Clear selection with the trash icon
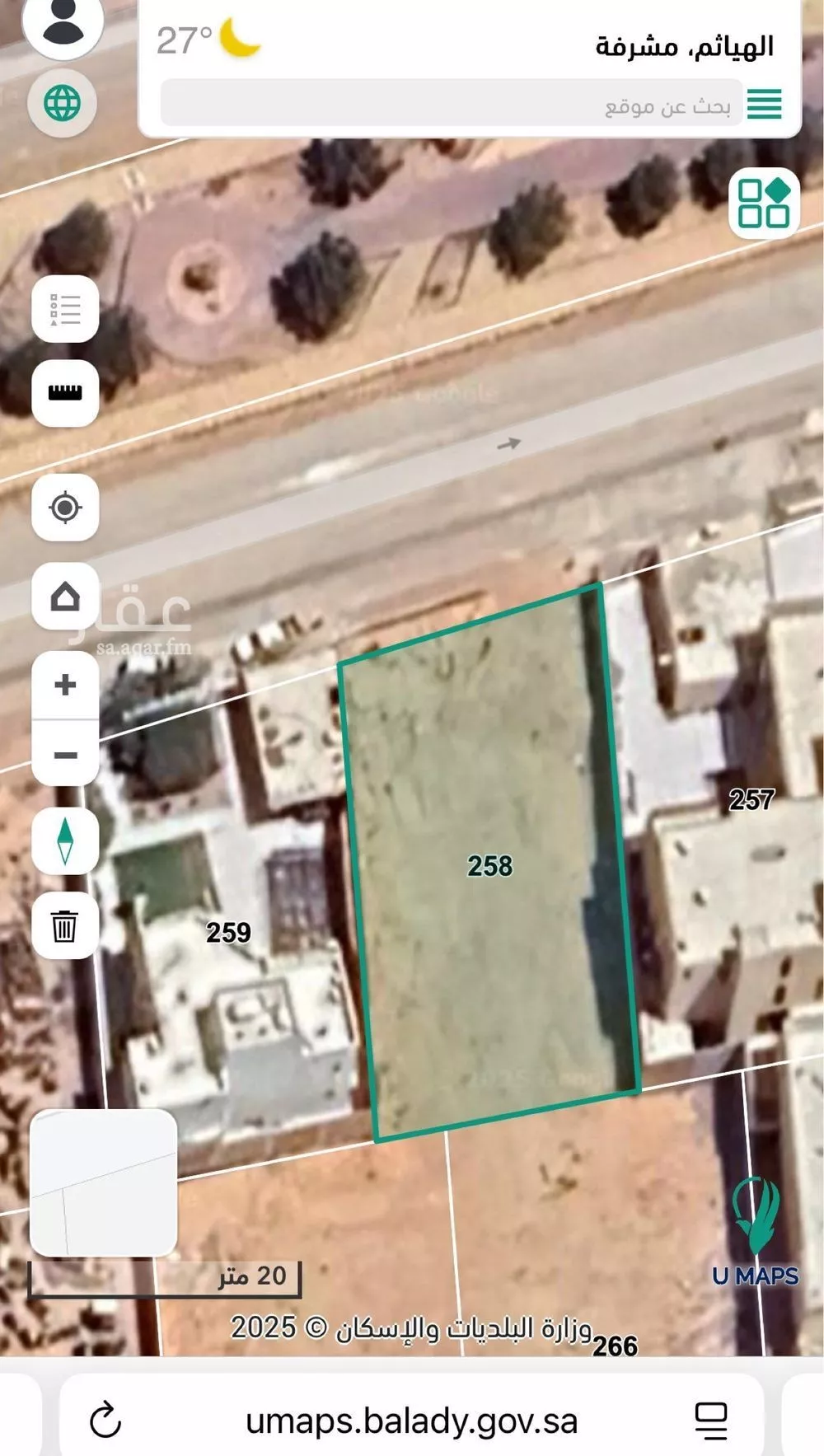 [x=65, y=925]
